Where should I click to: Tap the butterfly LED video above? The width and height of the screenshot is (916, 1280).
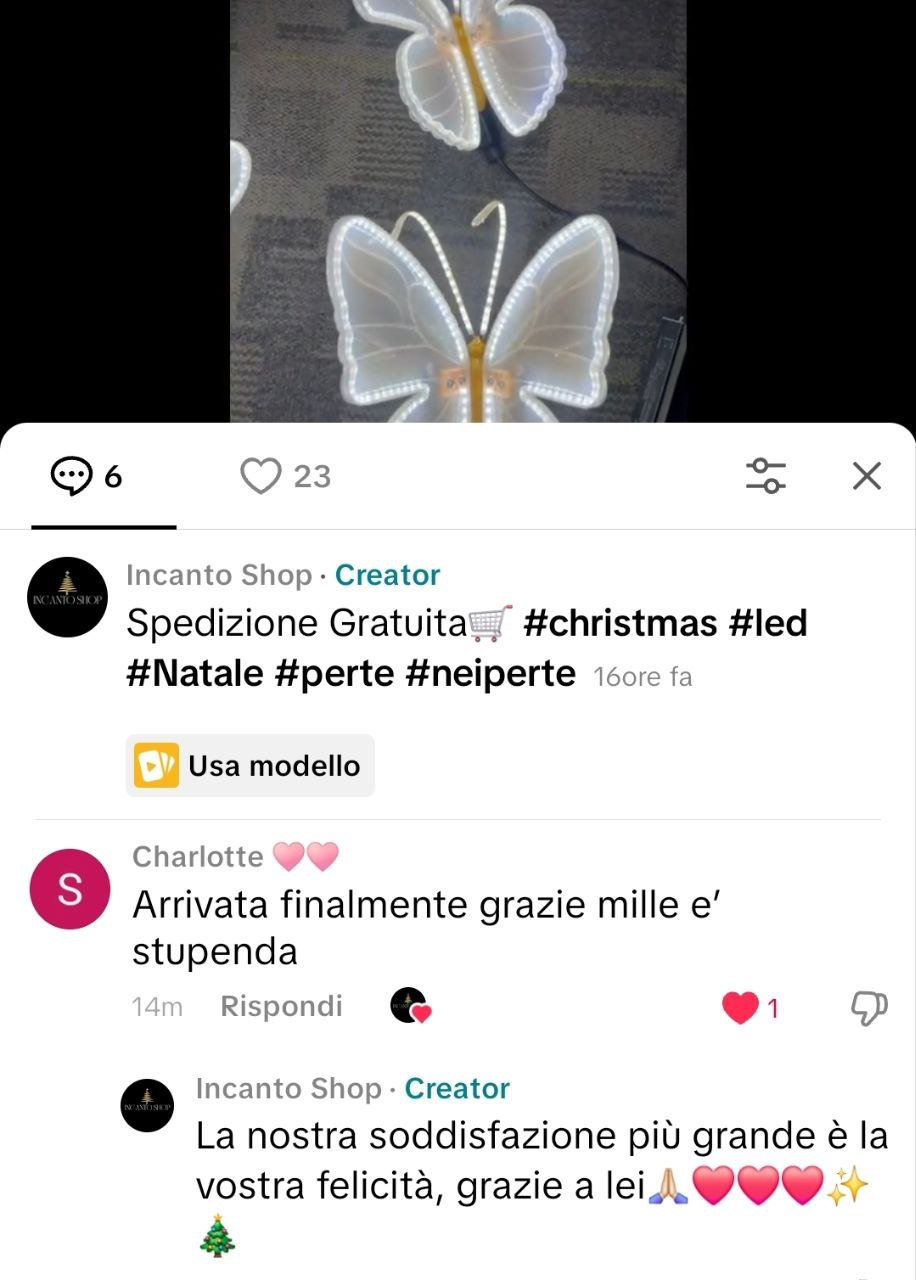coord(458,210)
